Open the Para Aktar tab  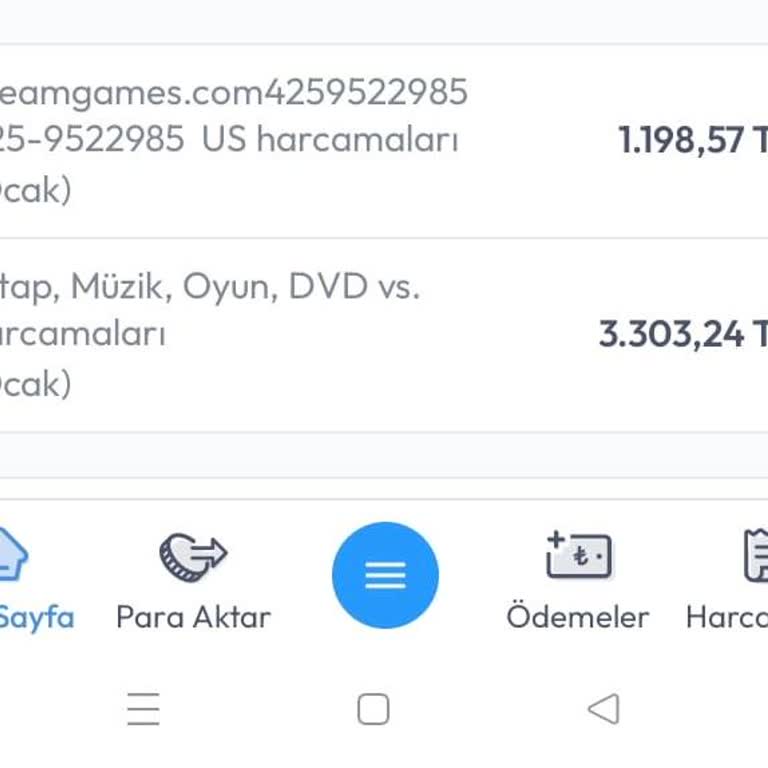[193, 580]
